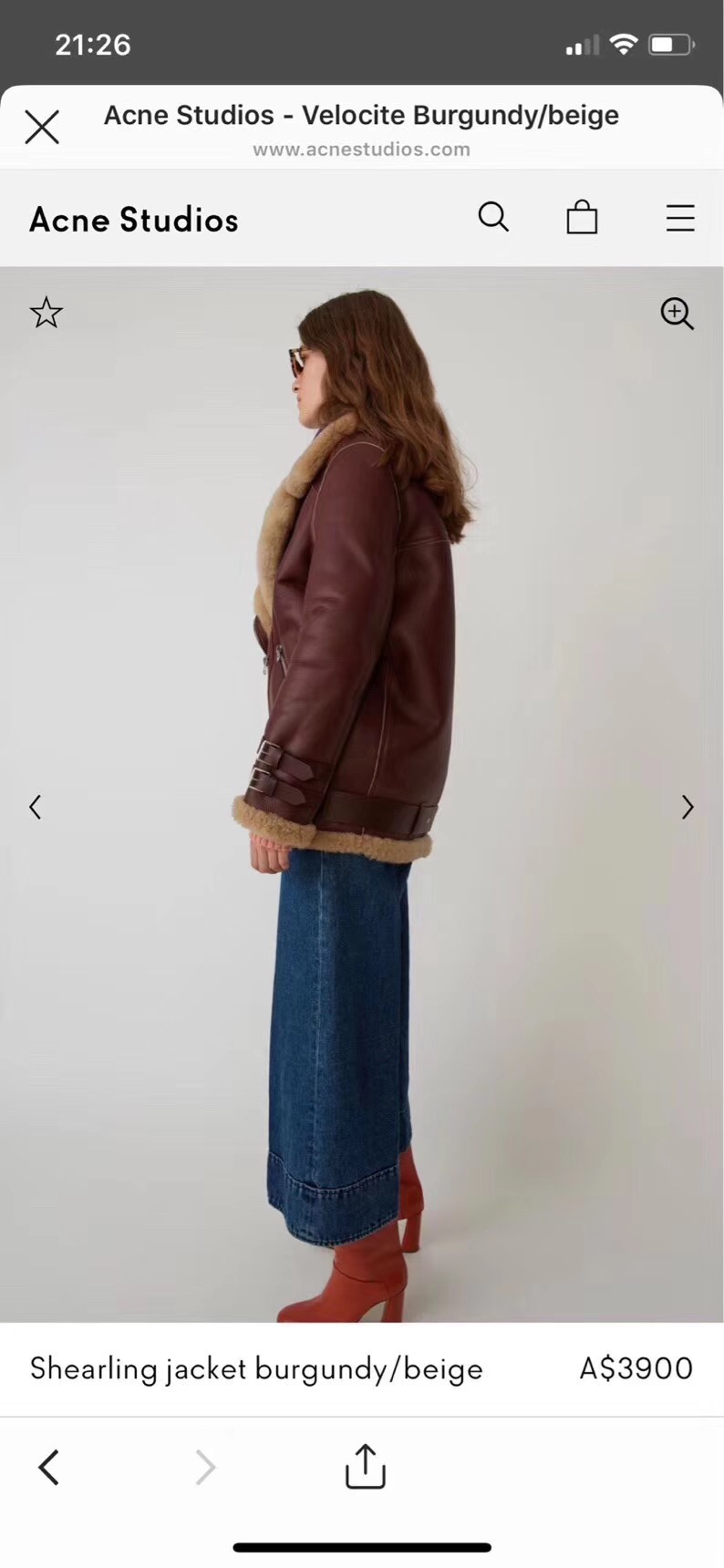The width and height of the screenshot is (724, 1568).
Task: Show the next product photo
Action: (x=688, y=807)
